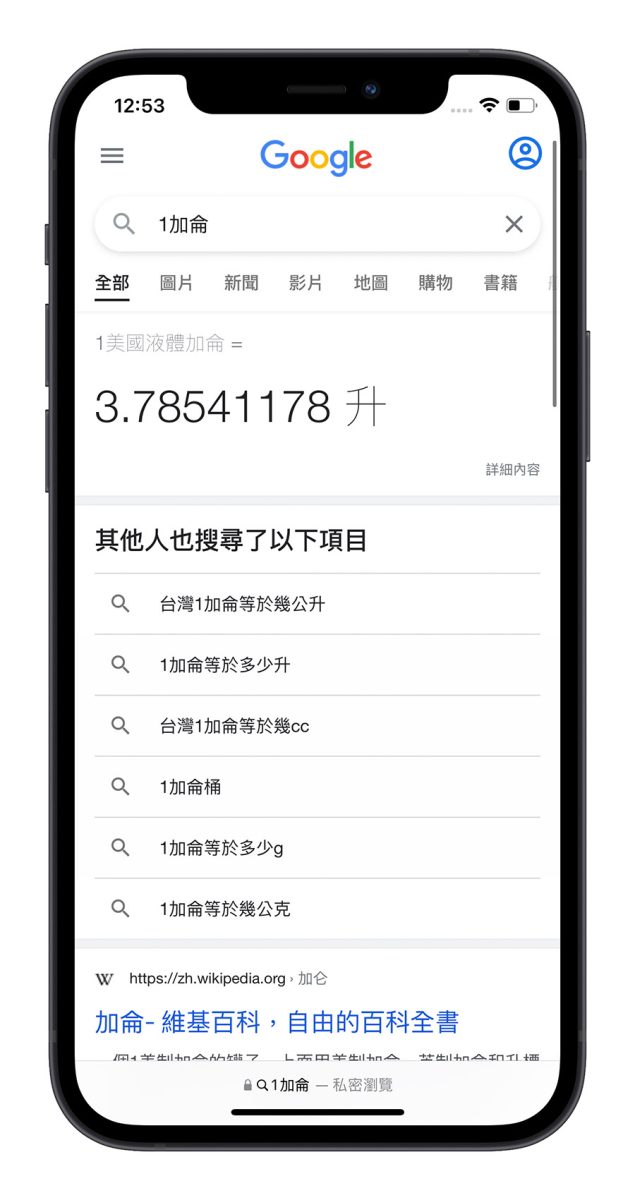
Task: Search 1加侖等於幾公克 suggestion
Action: (225, 909)
